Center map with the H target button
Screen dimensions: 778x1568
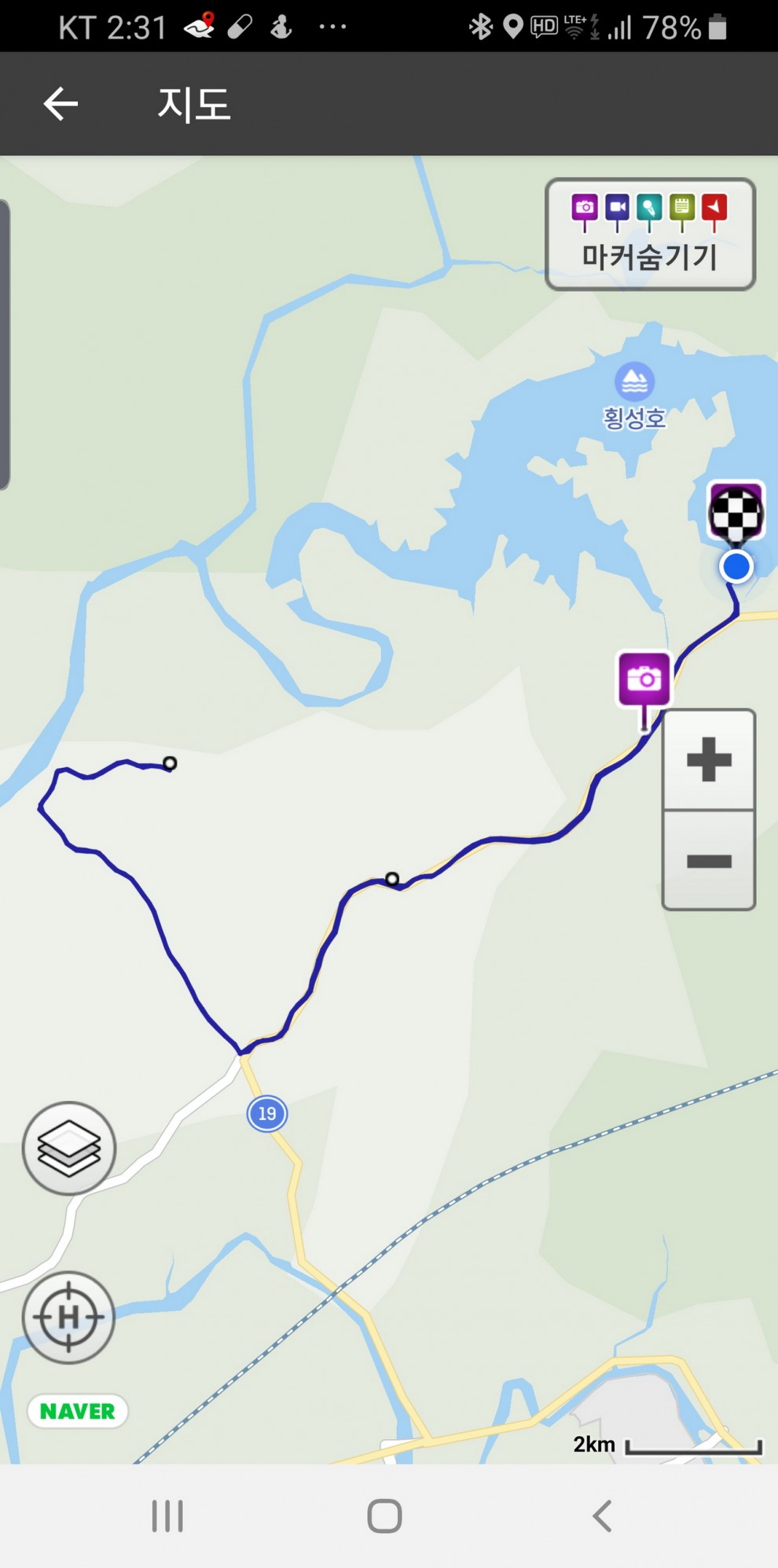point(69,1317)
